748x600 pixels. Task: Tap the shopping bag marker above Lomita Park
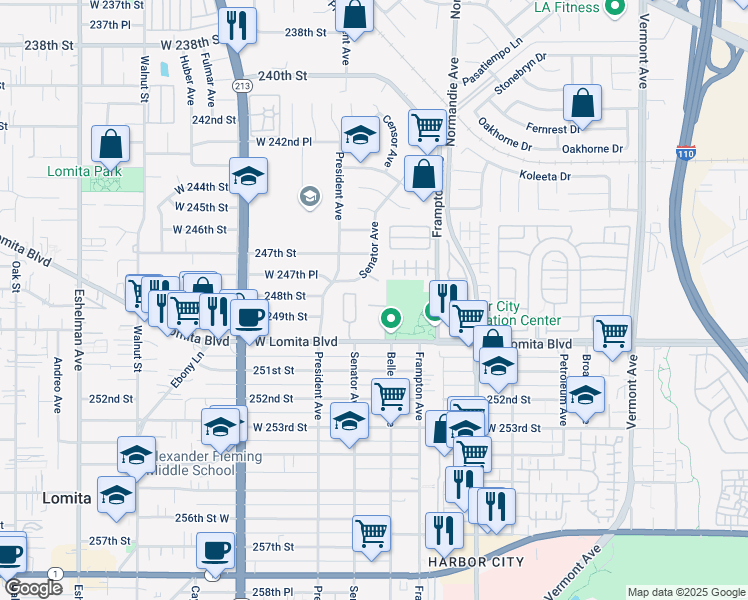click(110, 145)
